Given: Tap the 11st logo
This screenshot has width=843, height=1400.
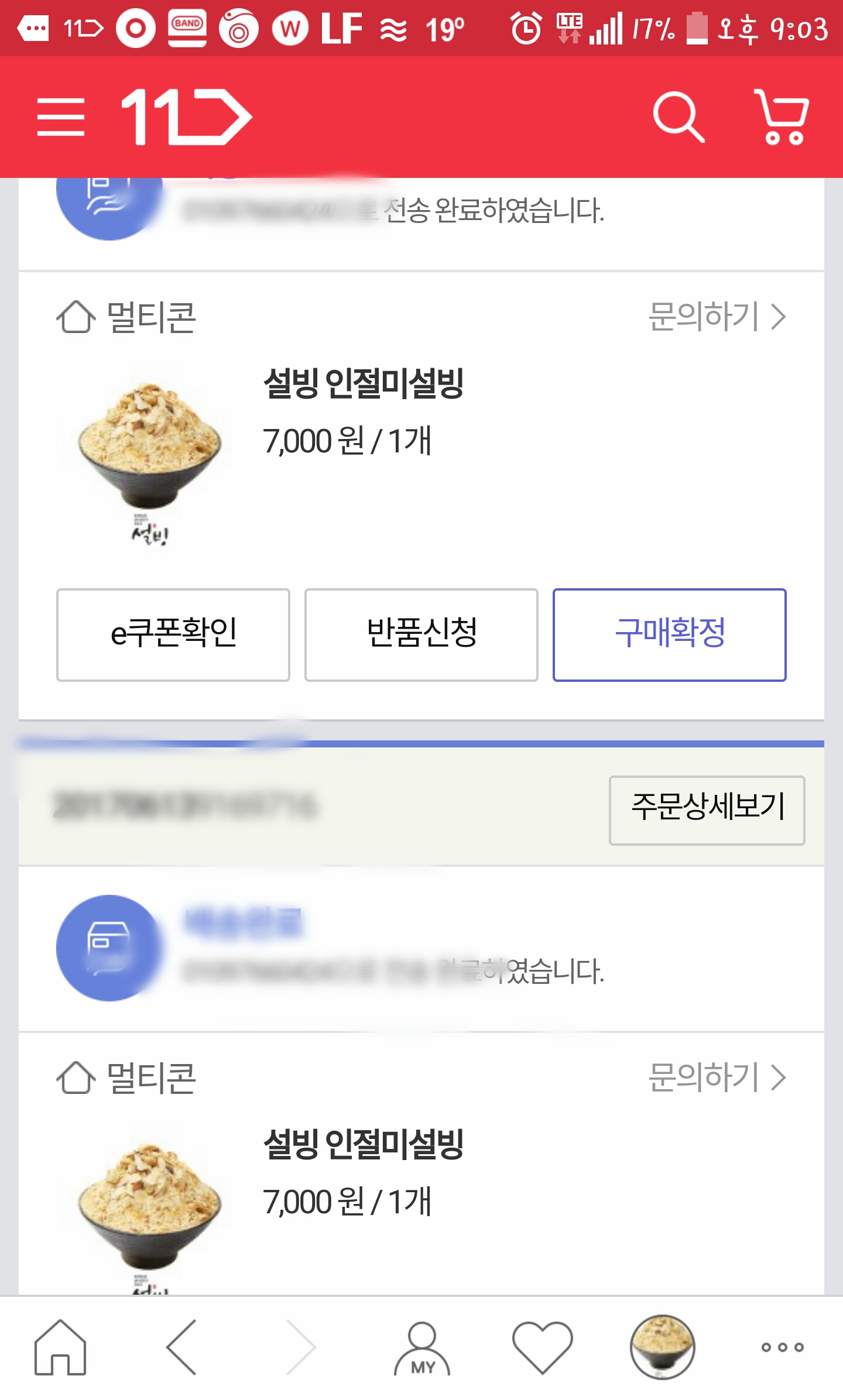Looking at the screenshot, I should click(x=186, y=117).
